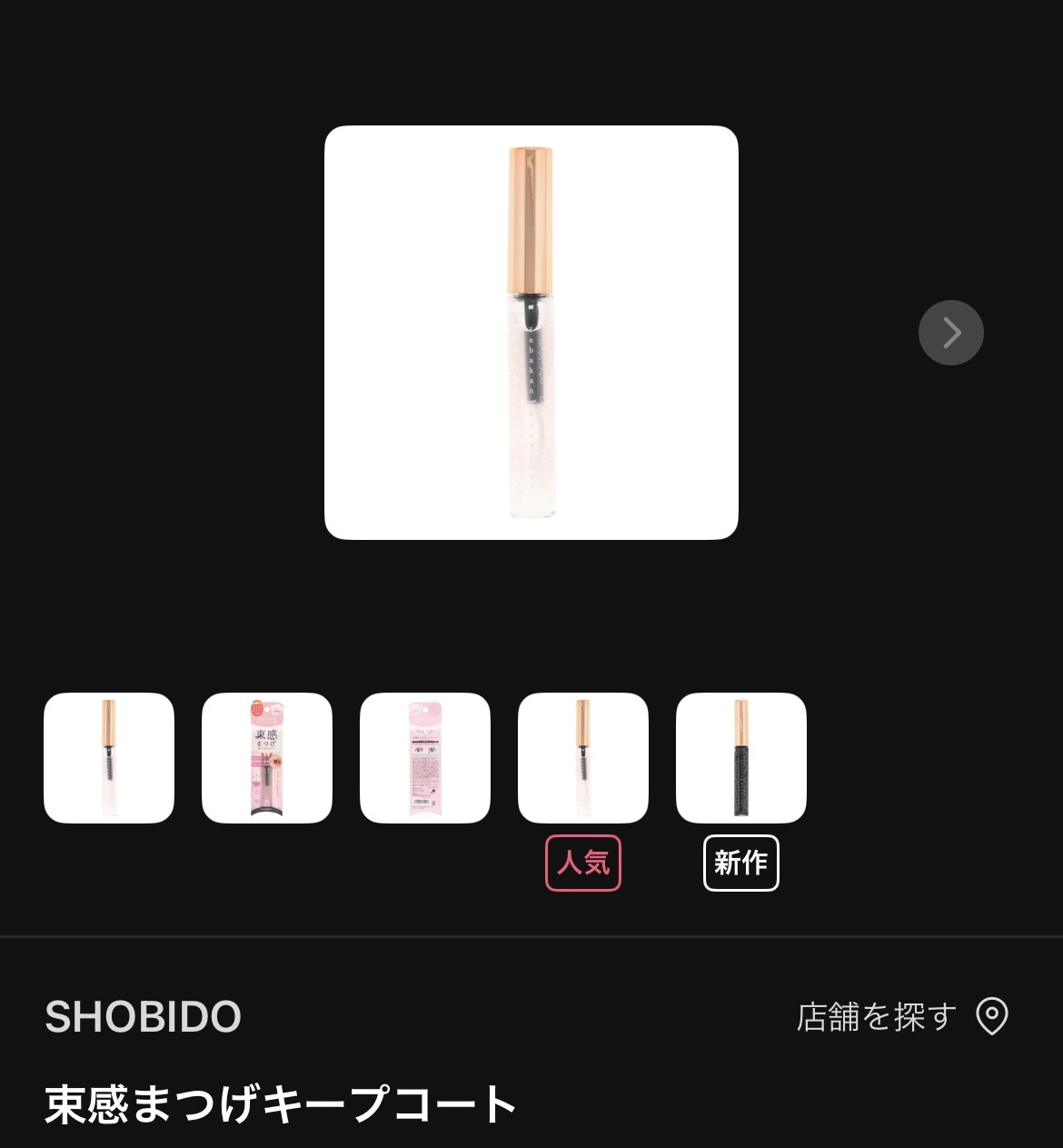1063x1148 pixels.
Task: View the package-back instructions thumbnail
Action: [x=425, y=757]
